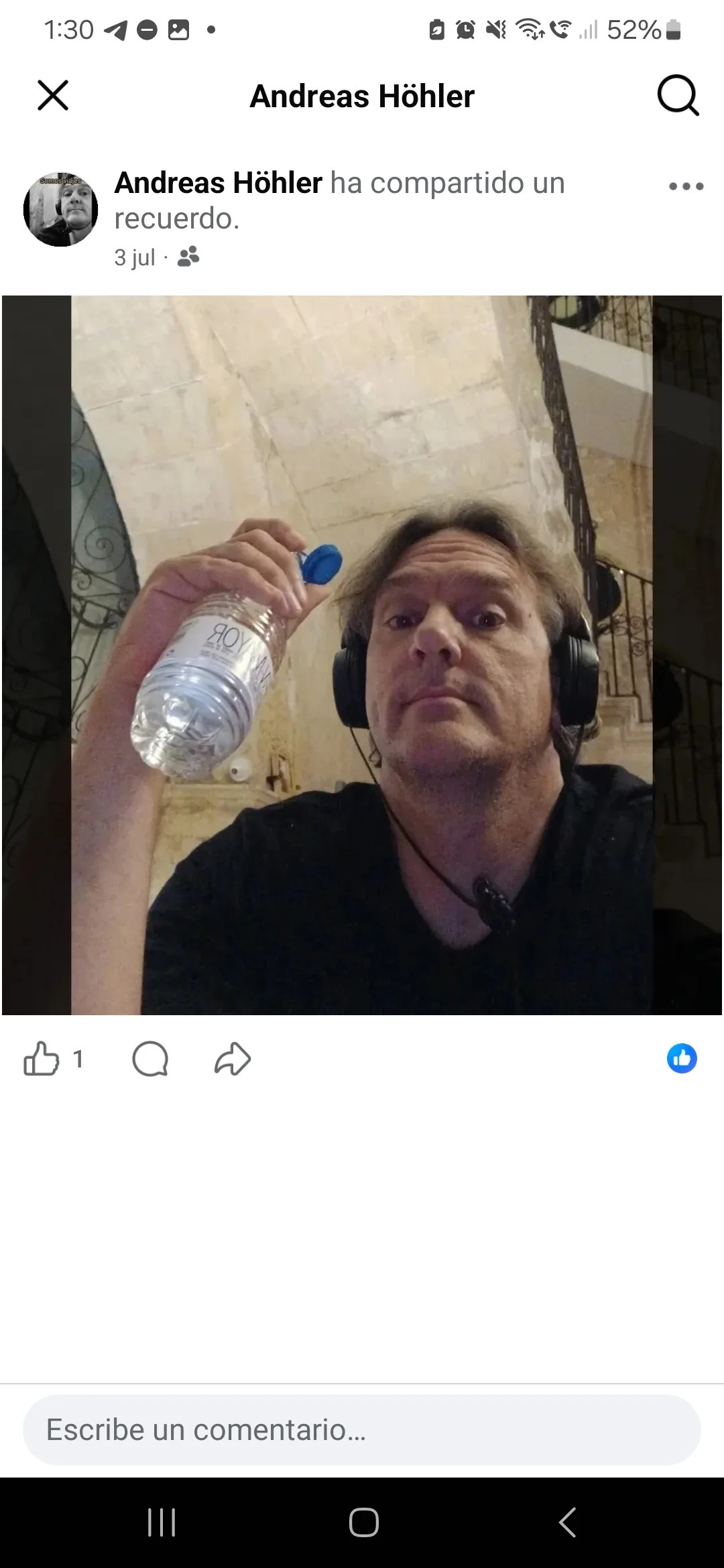Open recent apps from navigation bar
Image resolution: width=724 pixels, height=1568 pixels.
162,1522
